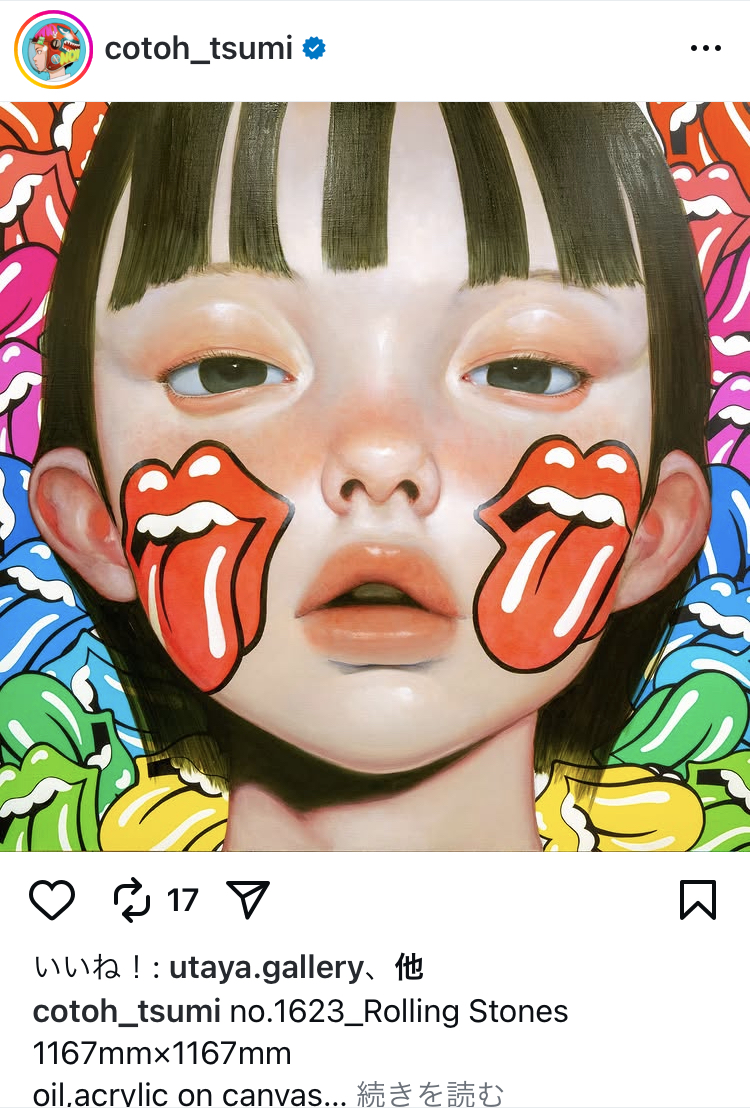This screenshot has width=750, height=1109.
Task: Open the Rolling Stones artwork image
Action: pyautogui.click(x=375, y=476)
